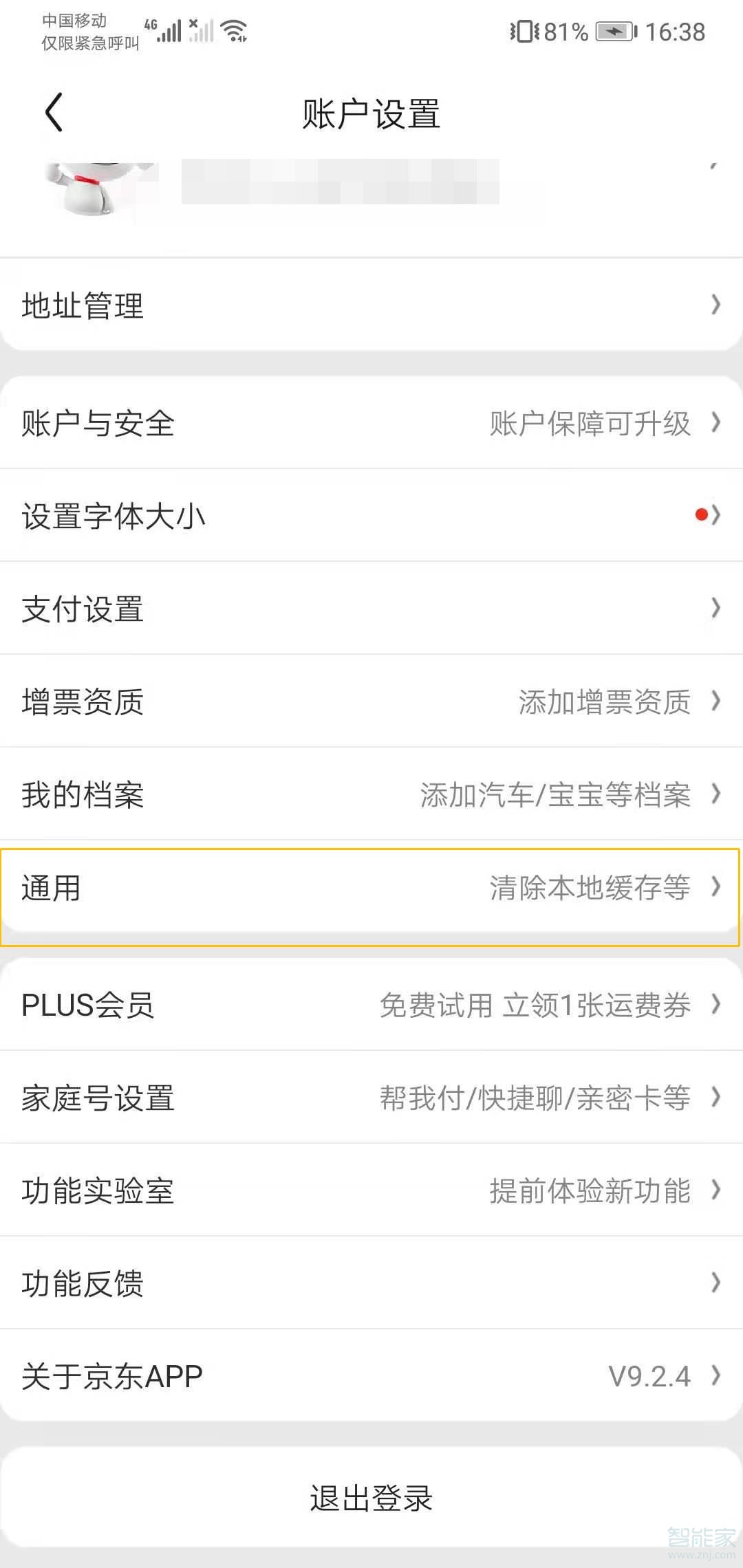Go back from 账户设置
743x1568 pixels.
(x=54, y=112)
